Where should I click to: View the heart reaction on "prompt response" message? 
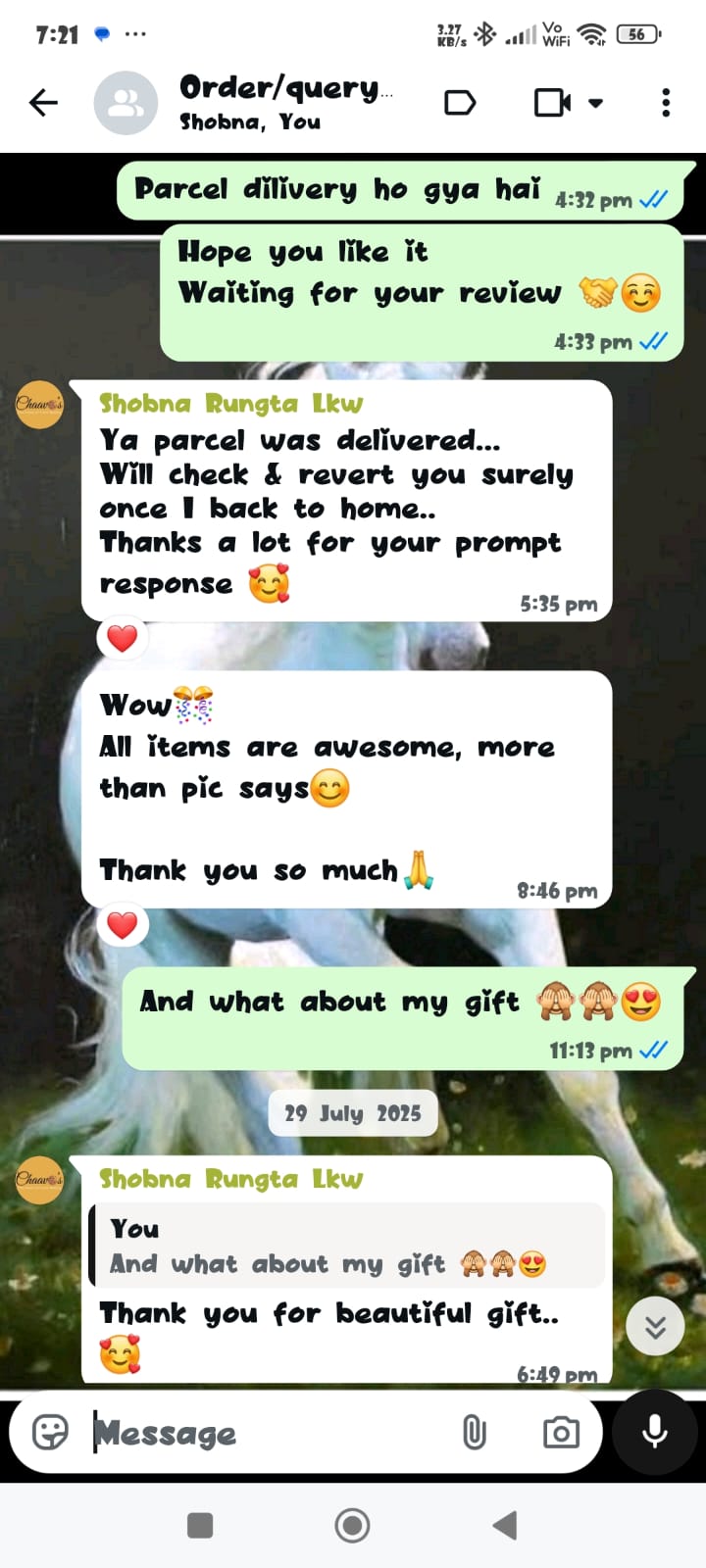coord(123,639)
